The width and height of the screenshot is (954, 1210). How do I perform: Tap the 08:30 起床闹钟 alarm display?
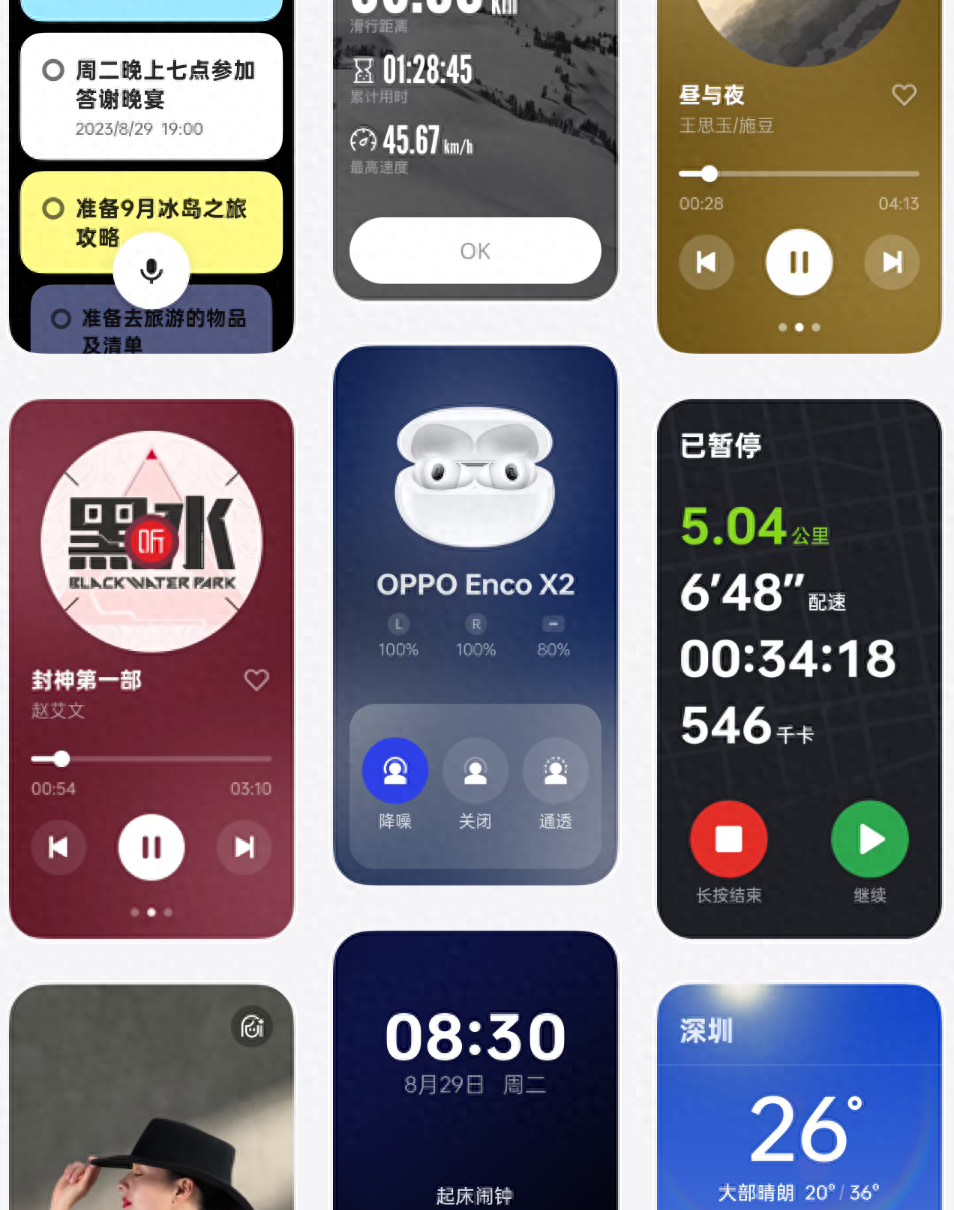pos(475,1037)
